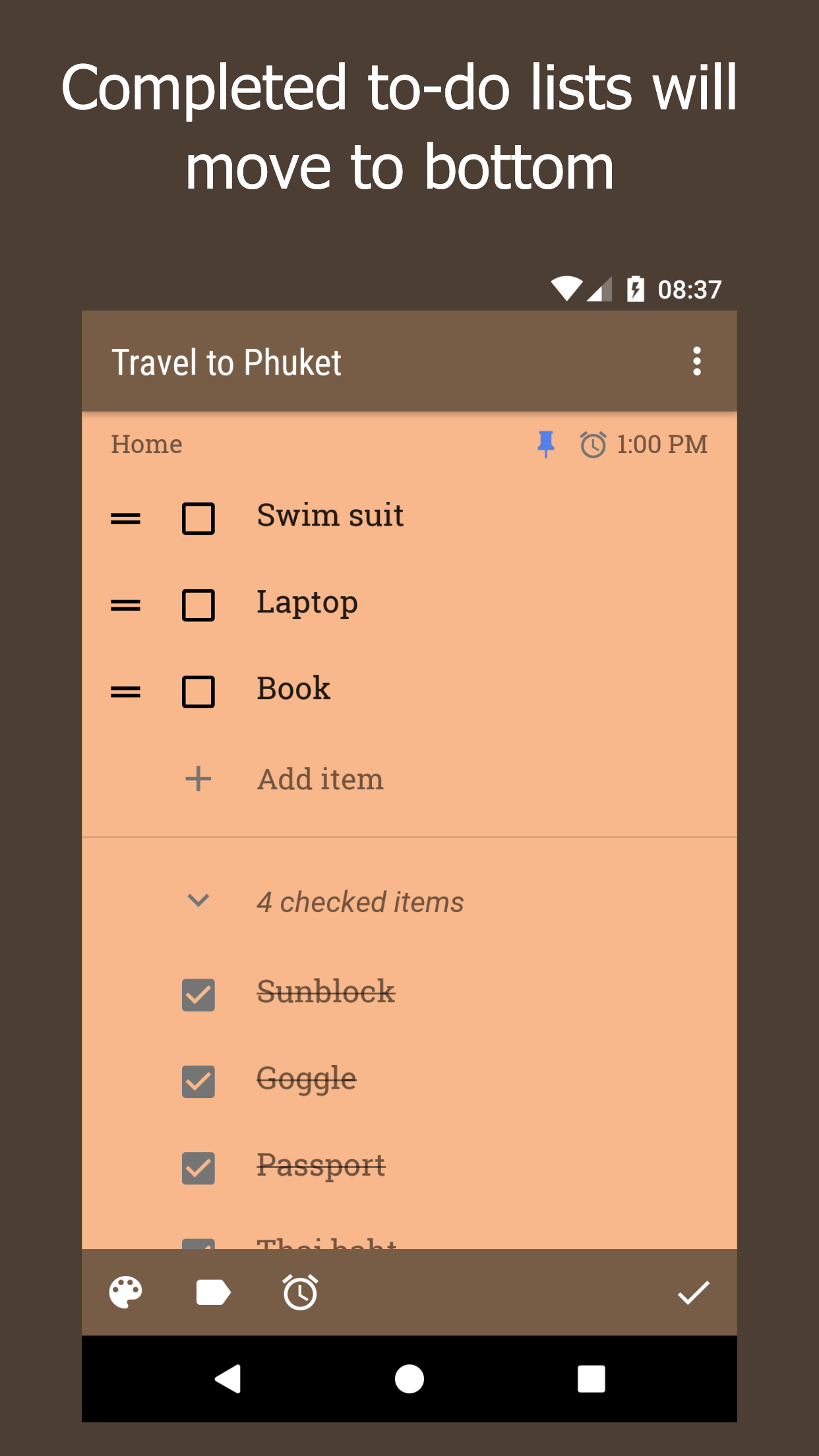Screen dimensions: 819x1456
Task: Uncheck the Passport item
Action: (x=199, y=1168)
